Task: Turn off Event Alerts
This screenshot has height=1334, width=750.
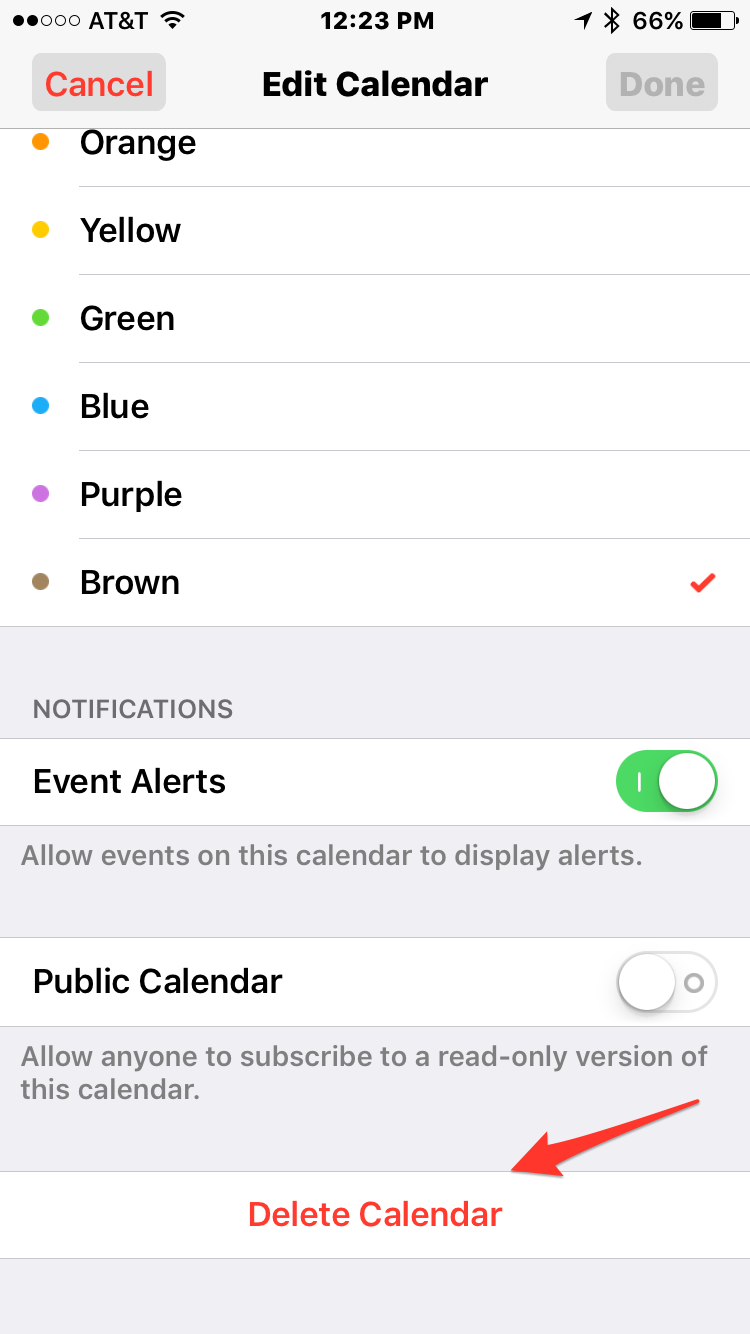Action: (666, 782)
